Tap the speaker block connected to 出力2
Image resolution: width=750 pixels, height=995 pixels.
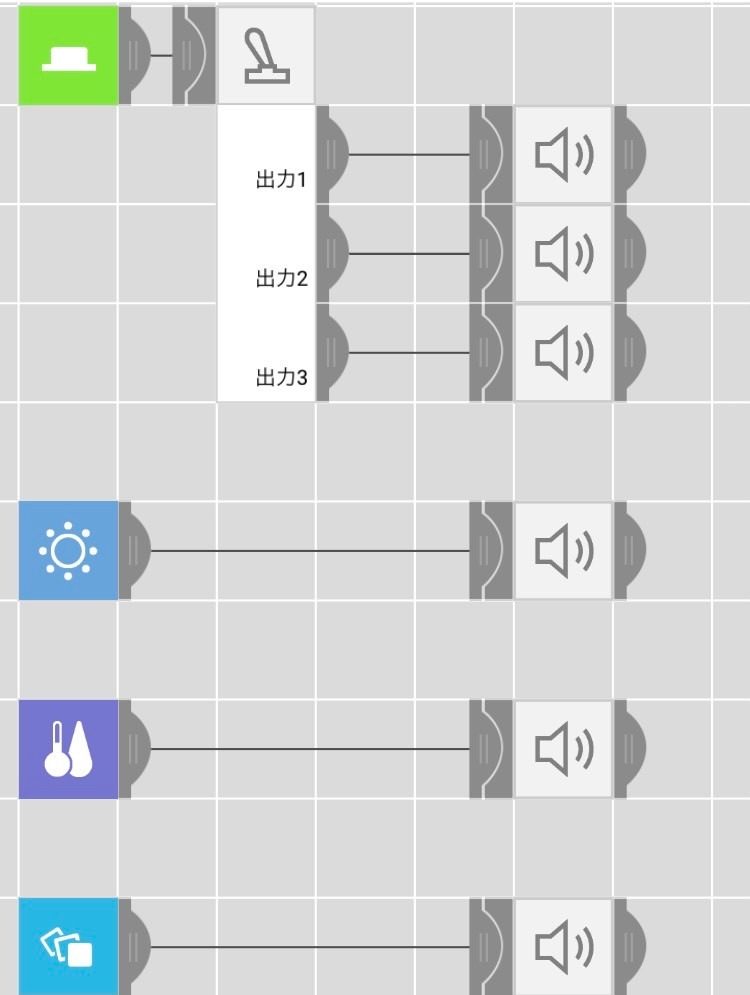(563, 254)
